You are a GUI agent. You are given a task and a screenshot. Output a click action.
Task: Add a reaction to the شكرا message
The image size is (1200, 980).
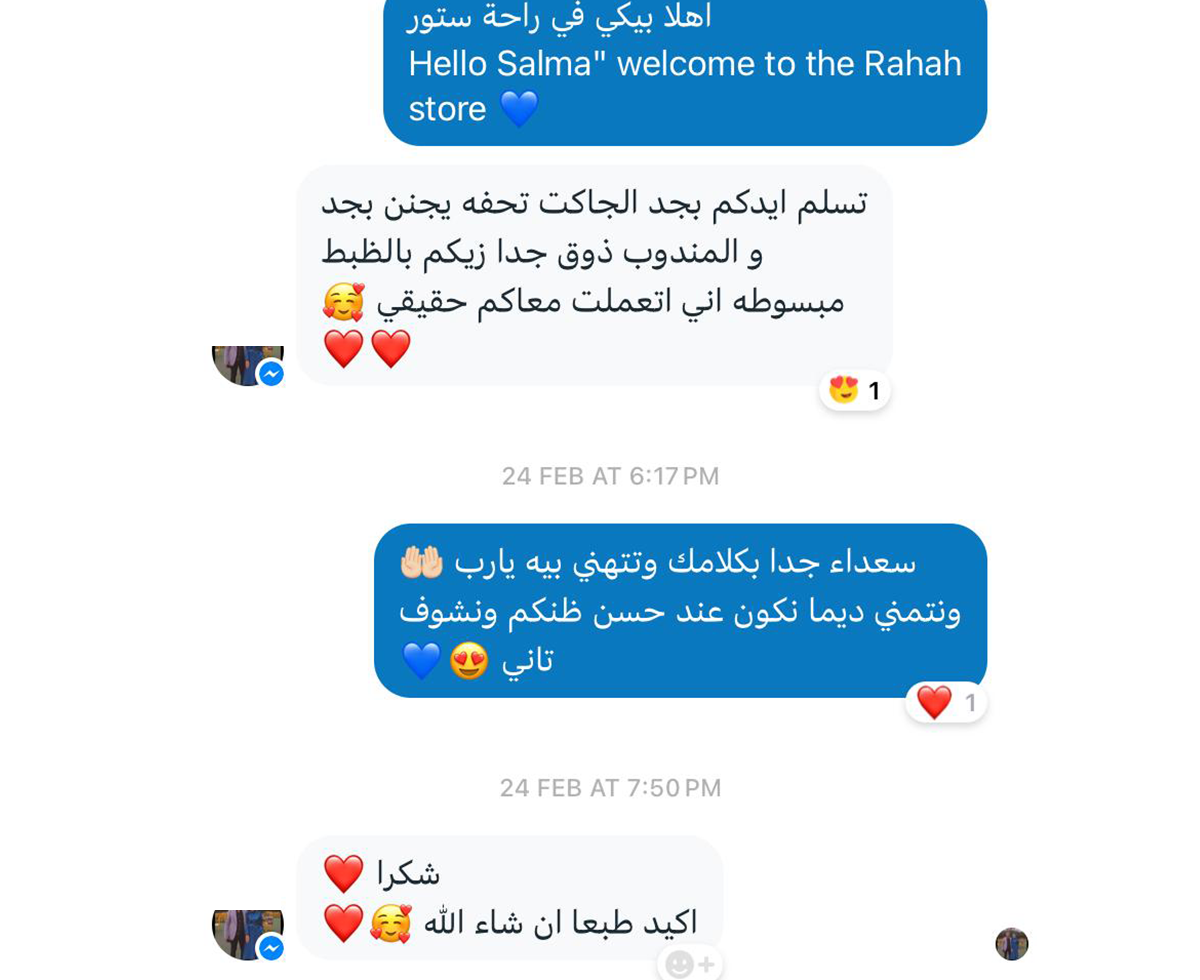(x=690, y=964)
